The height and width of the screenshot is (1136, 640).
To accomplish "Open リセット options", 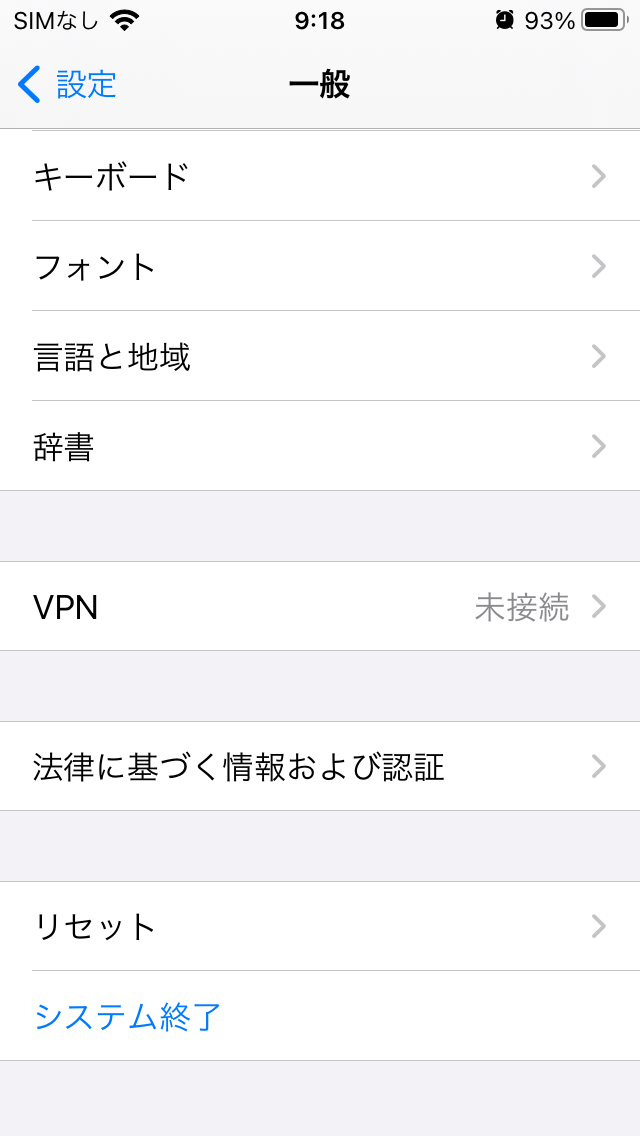I will (320, 926).
